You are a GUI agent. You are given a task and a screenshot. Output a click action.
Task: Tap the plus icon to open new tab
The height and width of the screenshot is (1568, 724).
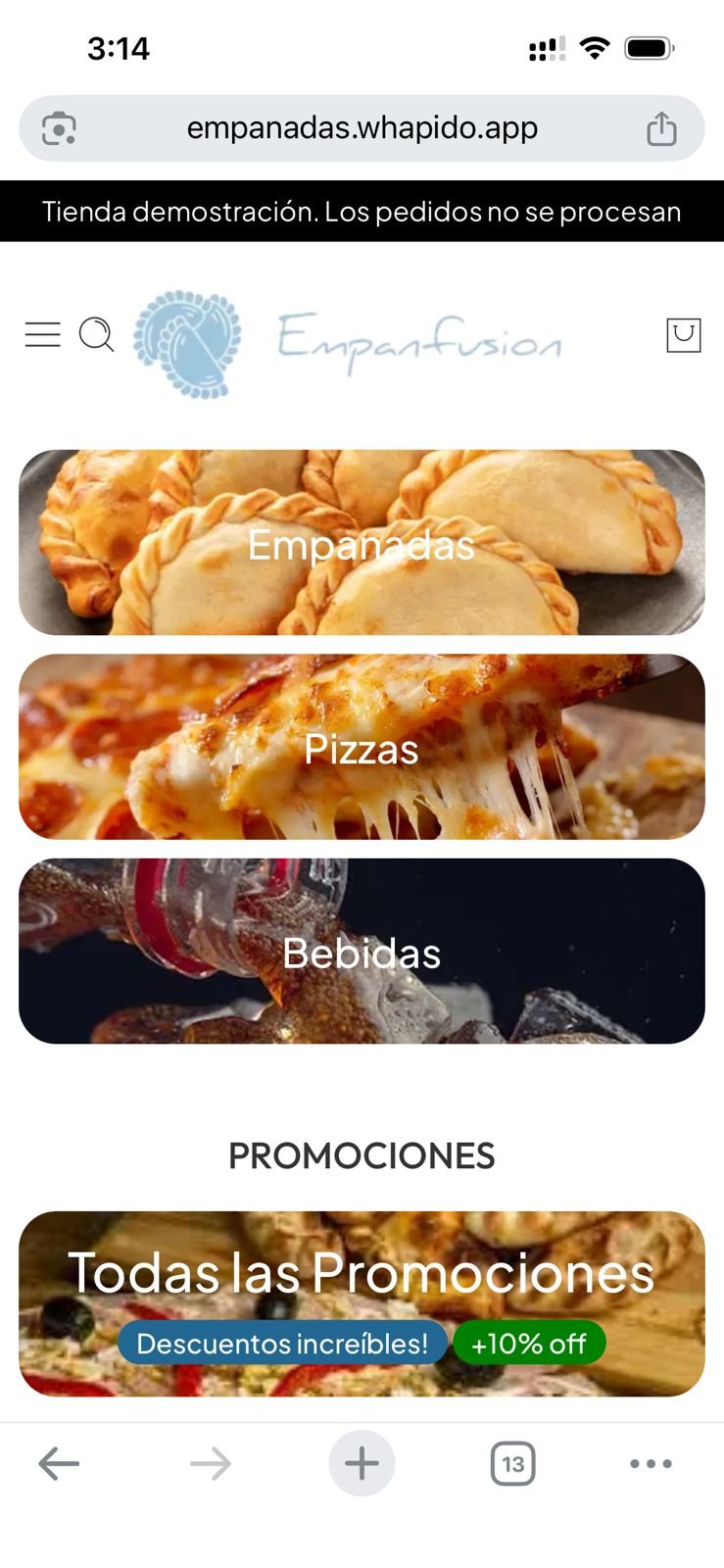[362, 1463]
